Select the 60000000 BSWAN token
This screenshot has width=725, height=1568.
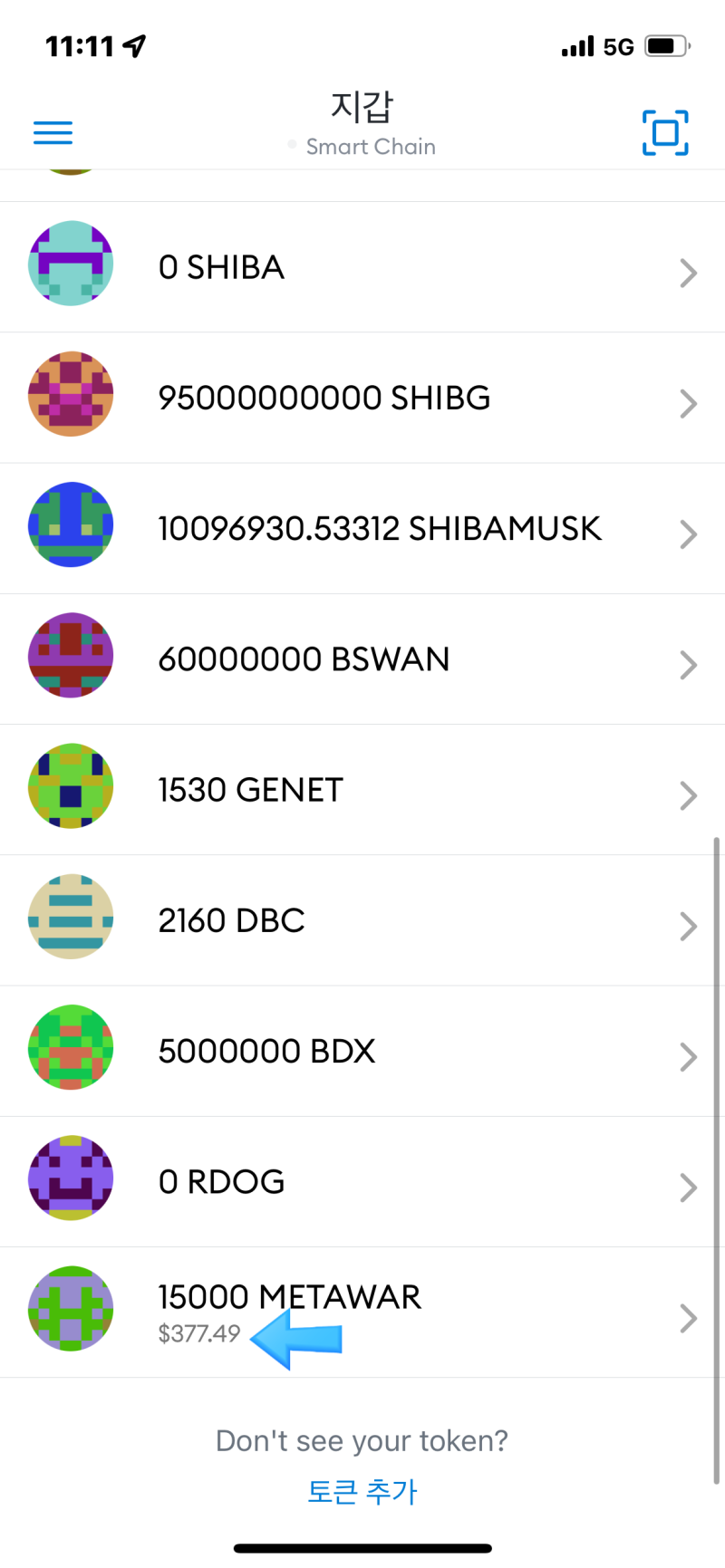point(362,659)
